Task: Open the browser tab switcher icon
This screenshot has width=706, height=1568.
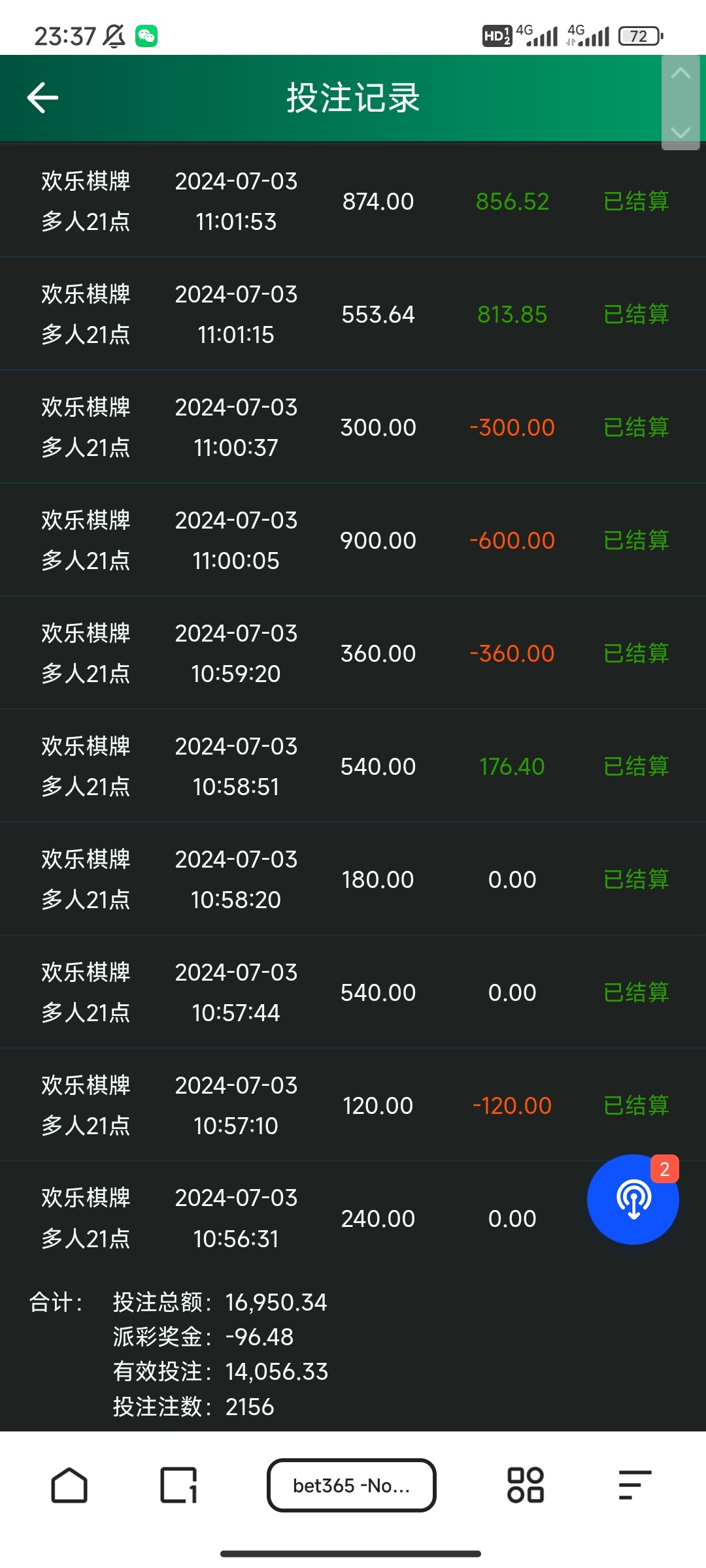Action: pos(178,1486)
